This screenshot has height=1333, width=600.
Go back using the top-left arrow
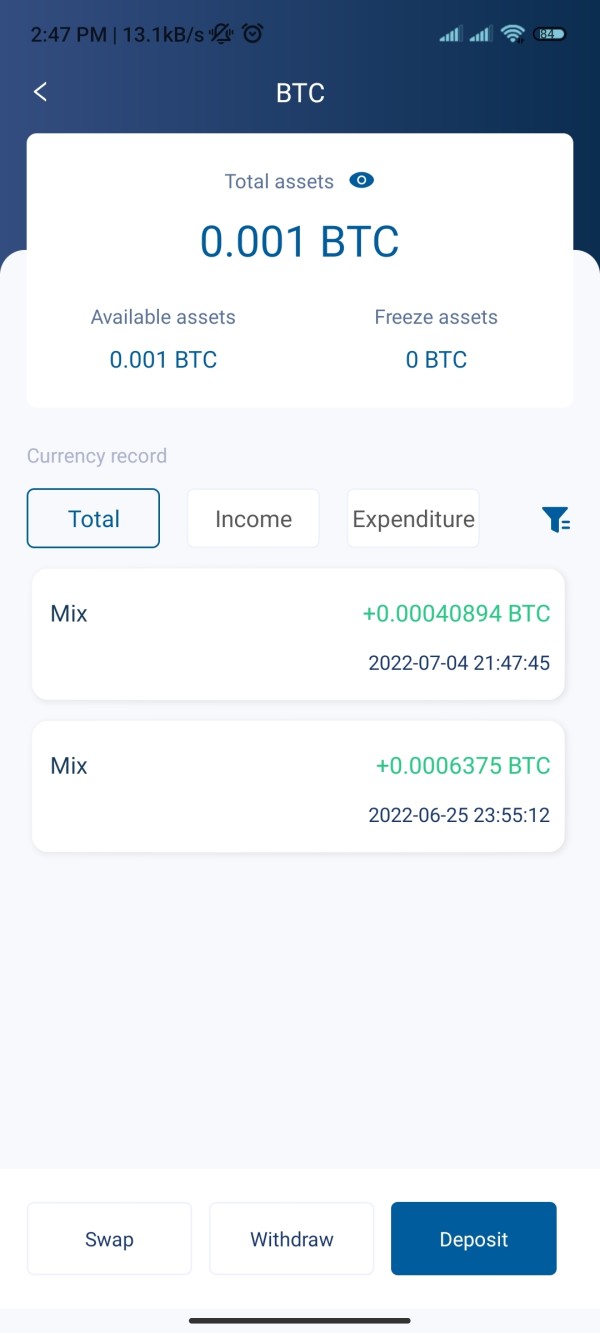[x=40, y=92]
